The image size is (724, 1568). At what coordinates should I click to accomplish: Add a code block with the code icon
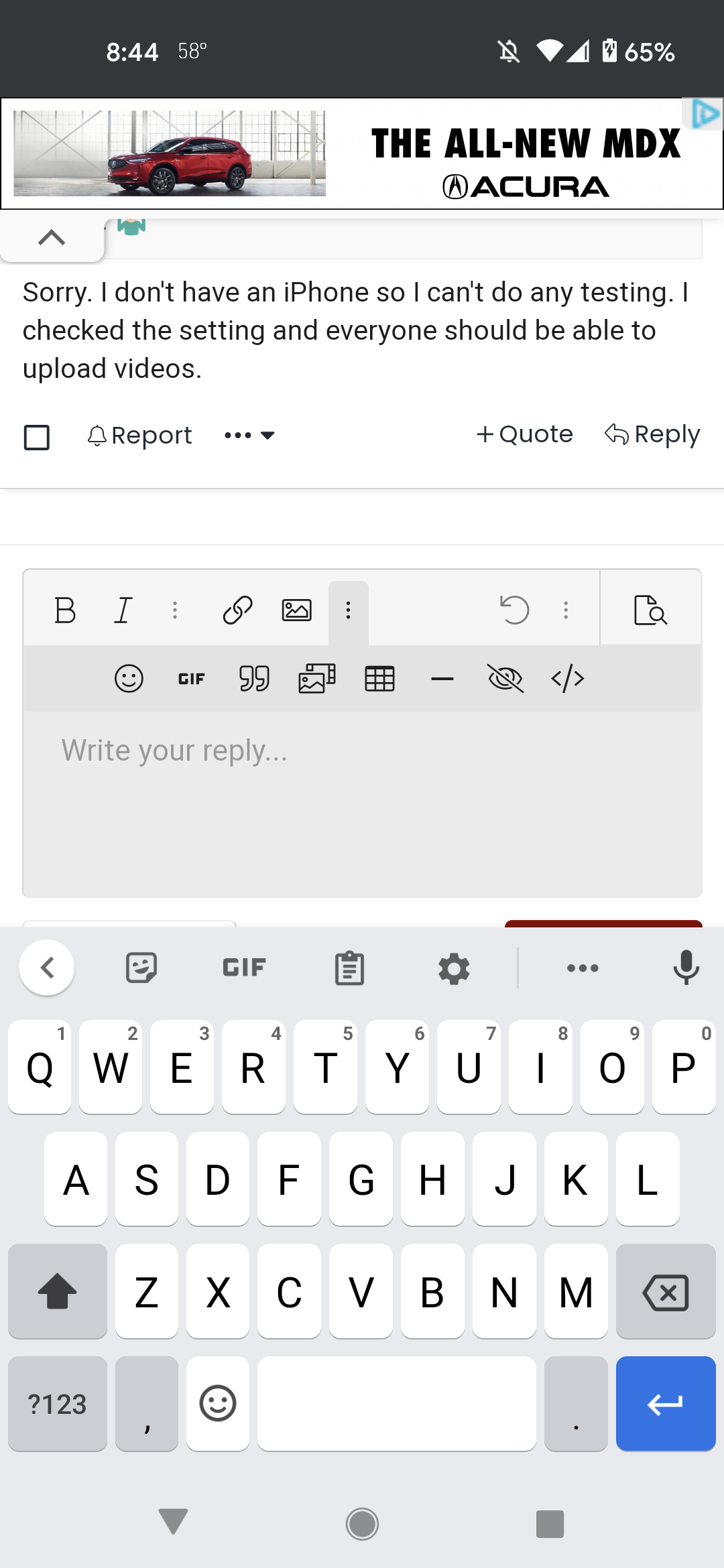pyautogui.click(x=568, y=678)
